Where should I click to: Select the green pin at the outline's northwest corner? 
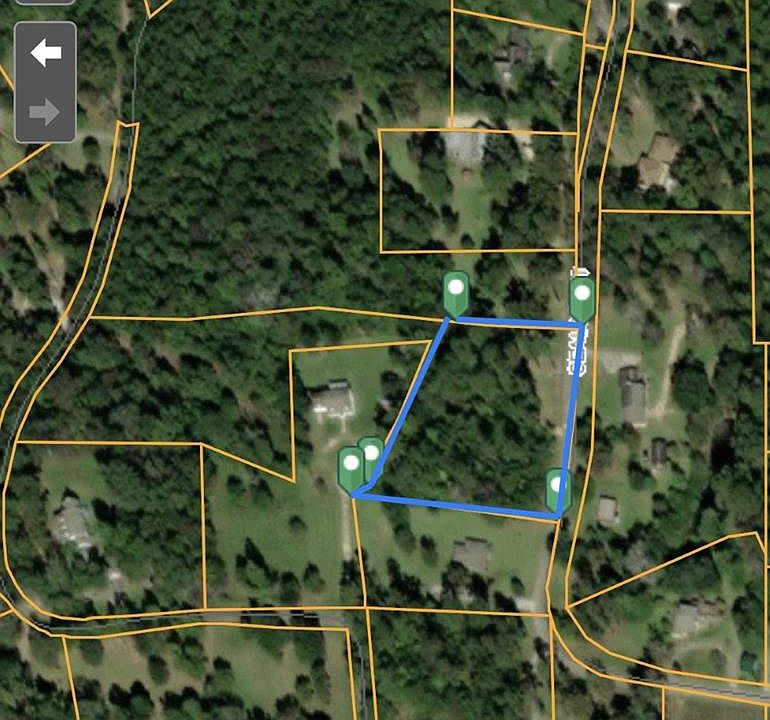tap(456, 290)
